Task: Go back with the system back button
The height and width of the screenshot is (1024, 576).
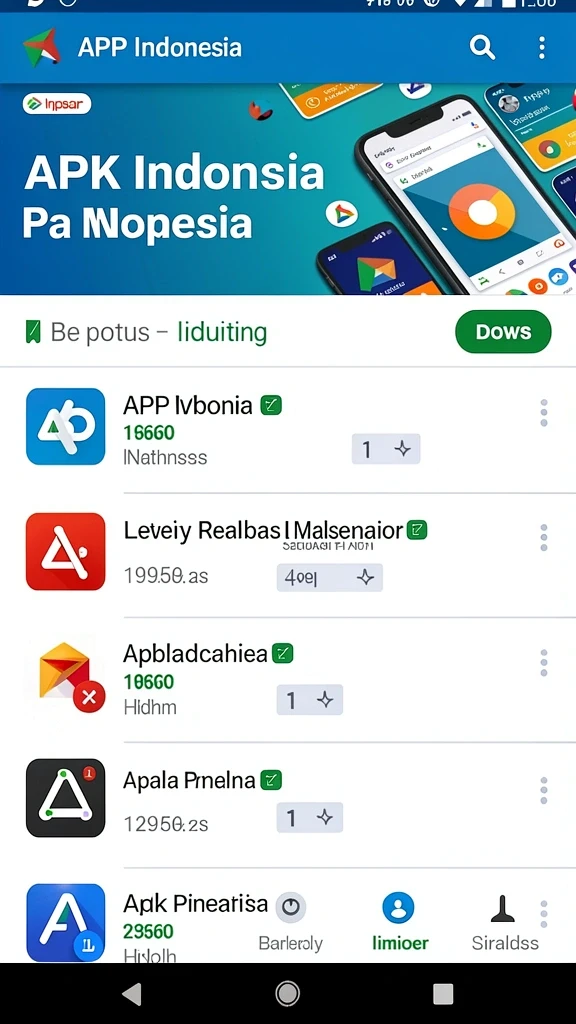Action: click(132, 994)
